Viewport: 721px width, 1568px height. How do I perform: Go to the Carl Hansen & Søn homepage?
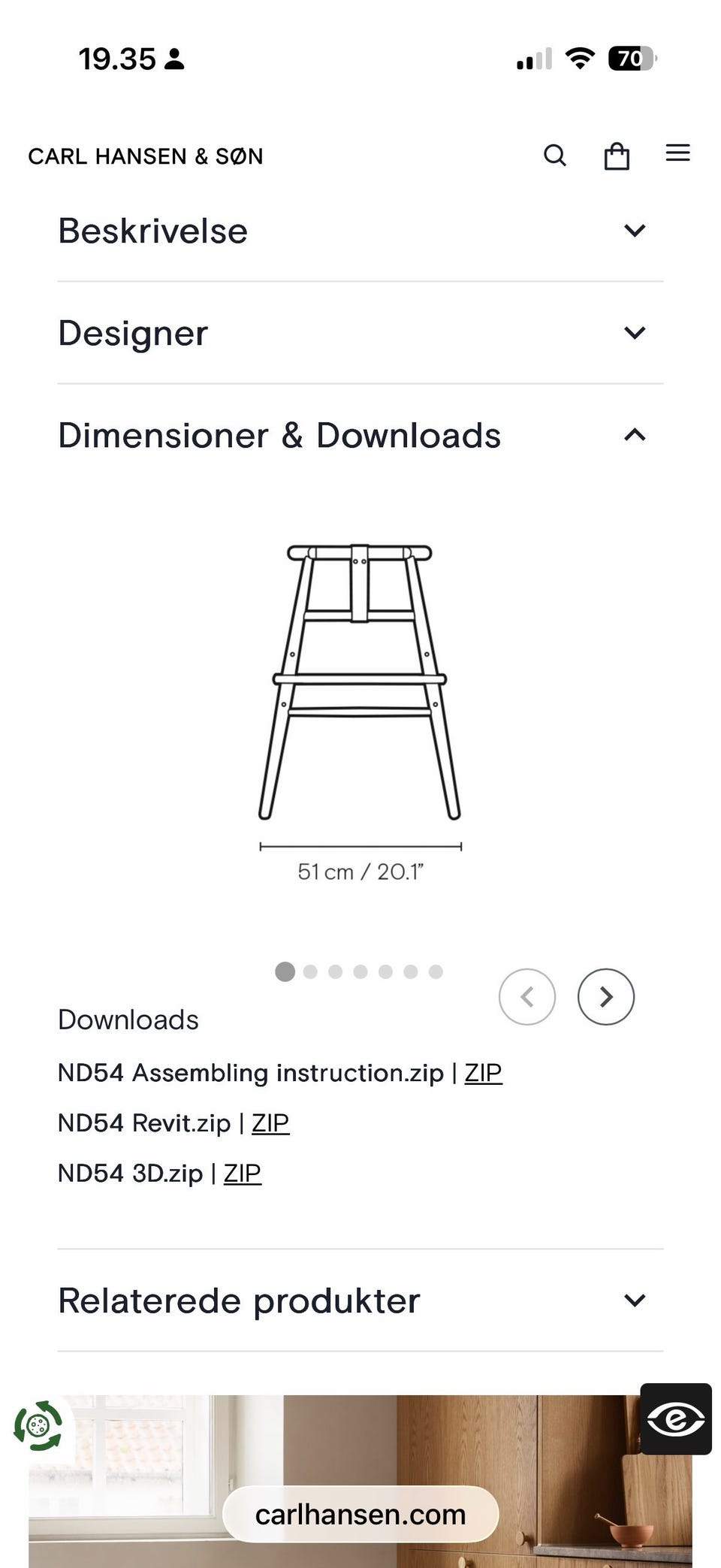146,156
